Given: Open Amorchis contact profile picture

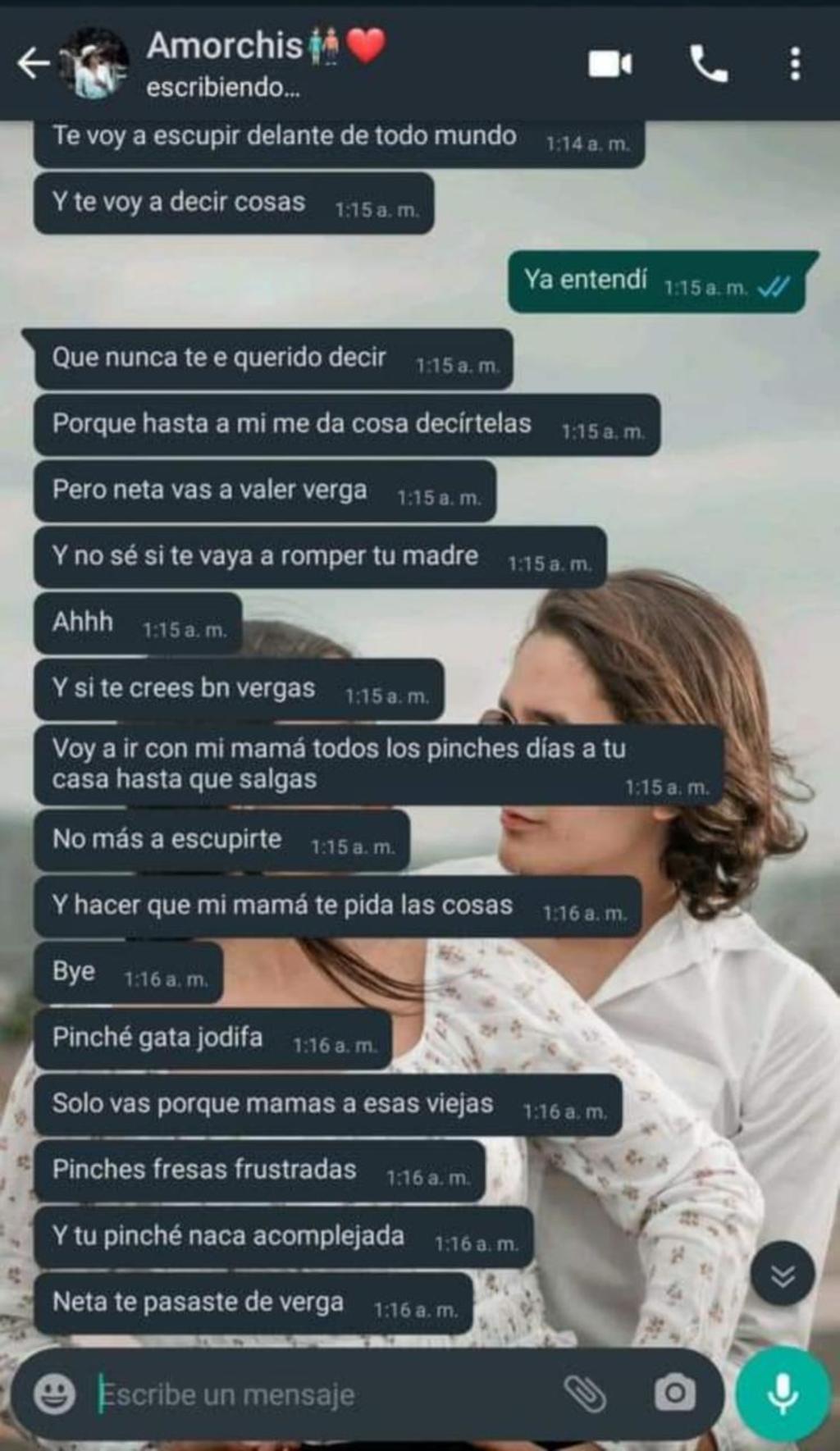Looking at the screenshot, I should tap(94, 63).
